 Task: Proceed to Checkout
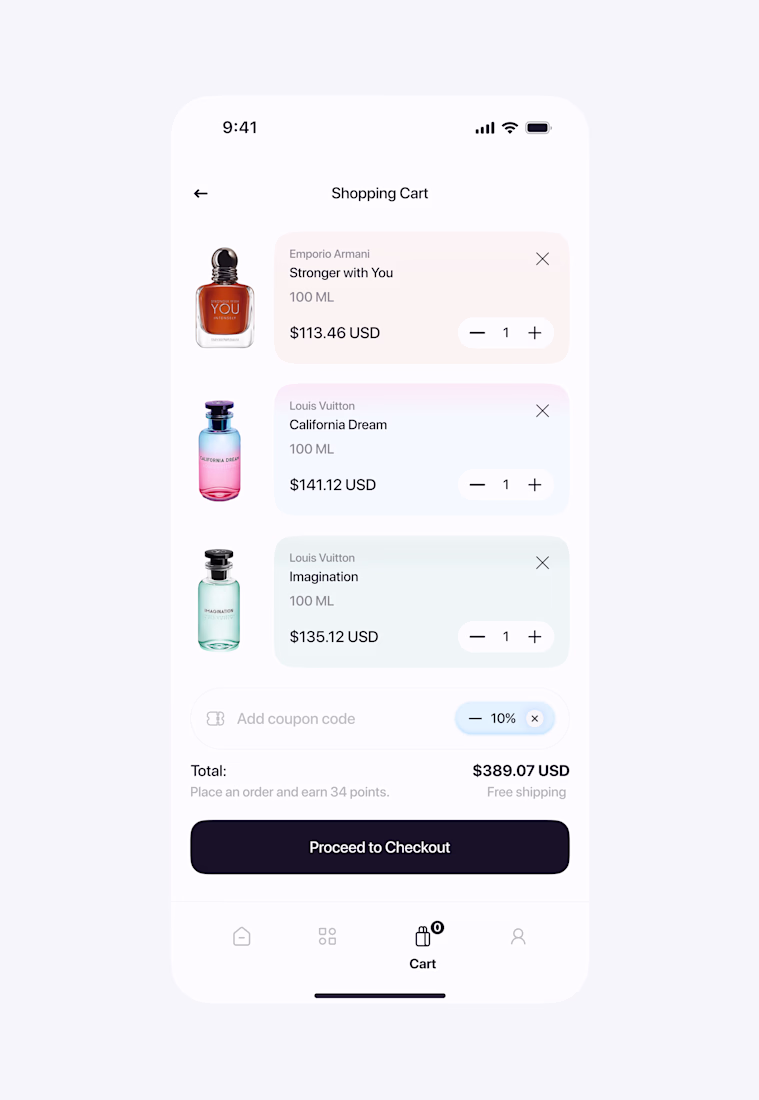380,847
